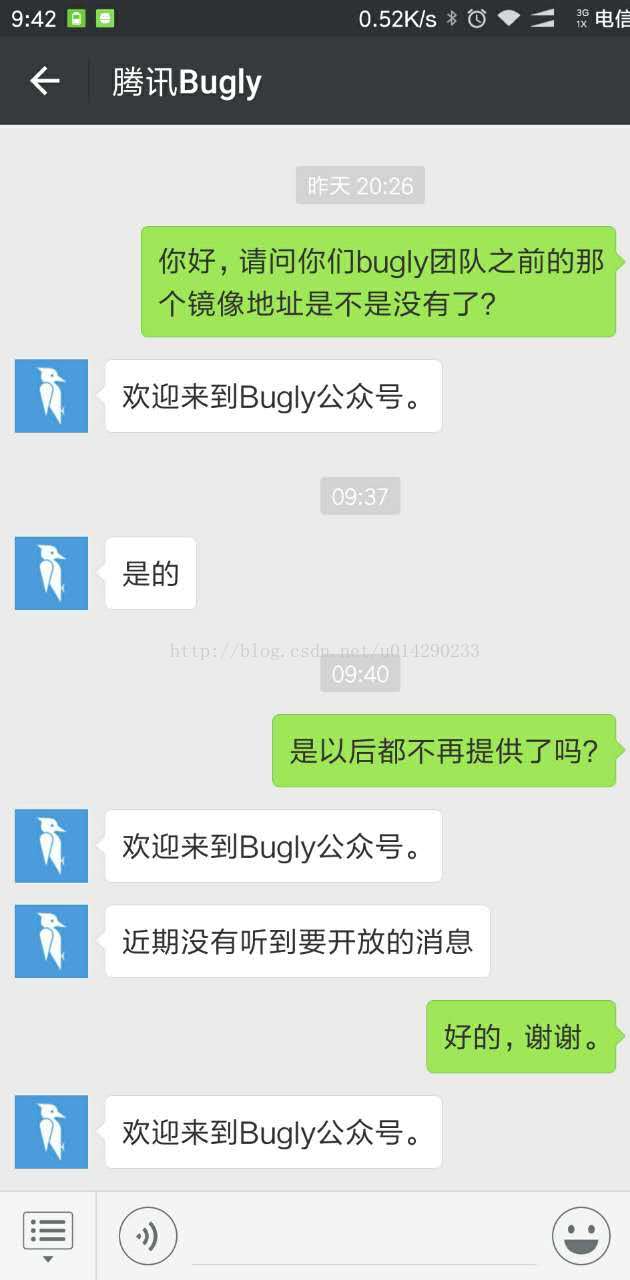Image resolution: width=630 pixels, height=1280 pixels.
Task: Open Bugly avatar beside the 是的 reply
Action: (x=51, y=573)
